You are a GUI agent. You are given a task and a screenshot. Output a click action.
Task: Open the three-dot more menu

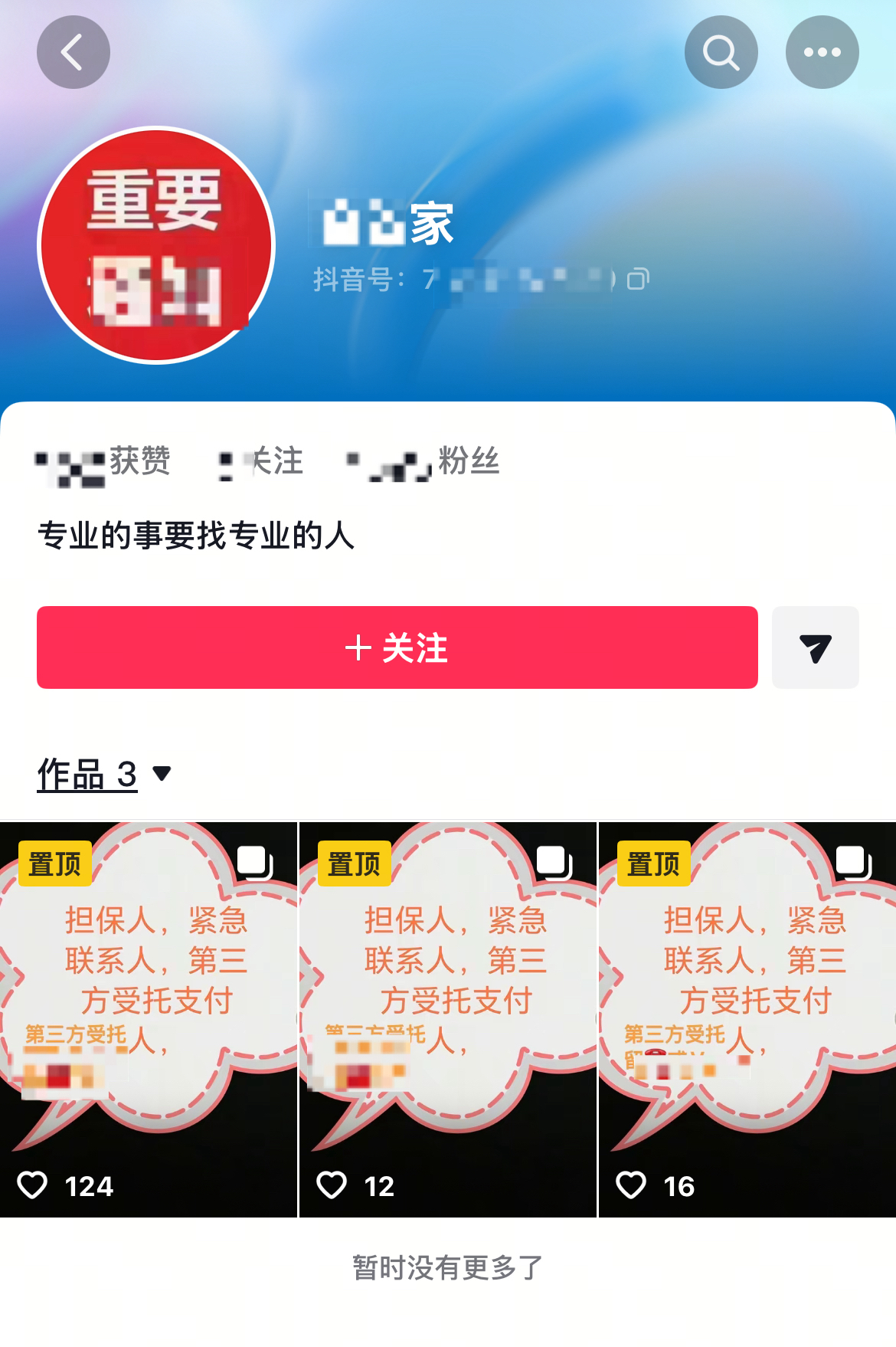click(822, 52)
